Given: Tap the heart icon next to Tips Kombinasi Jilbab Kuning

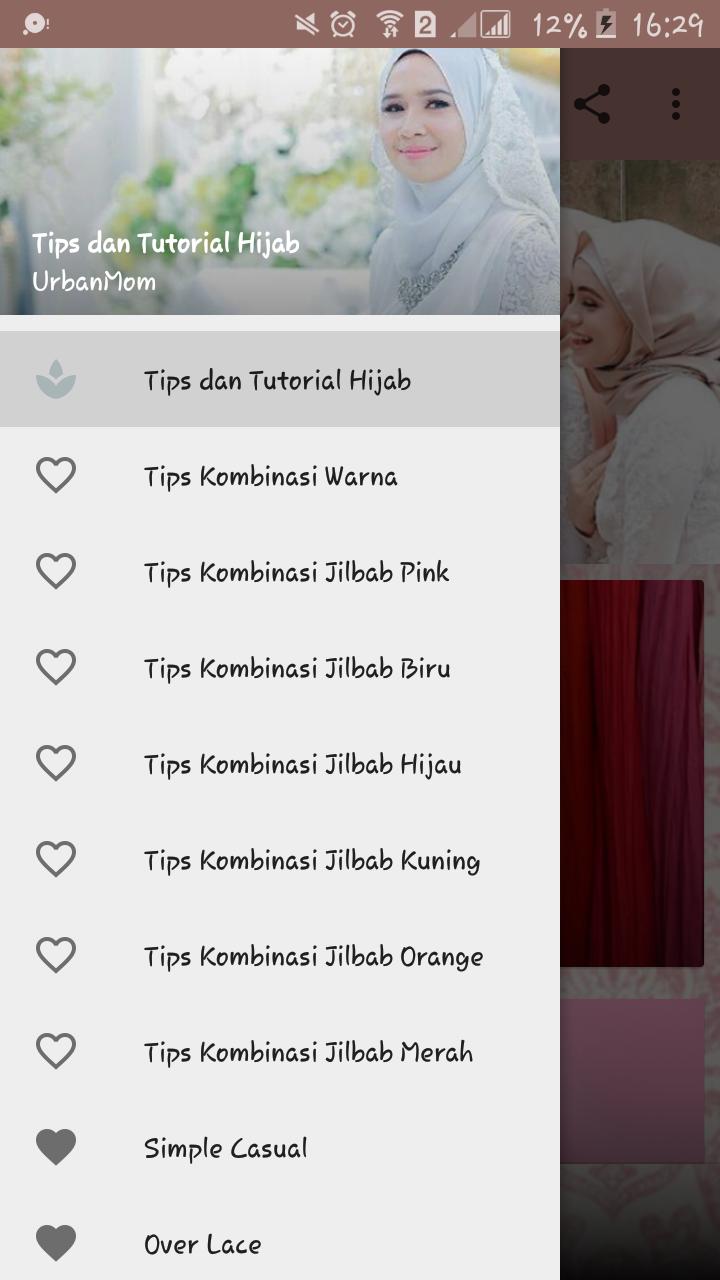Looking at the screenshot, I should (x=55, y=858).
